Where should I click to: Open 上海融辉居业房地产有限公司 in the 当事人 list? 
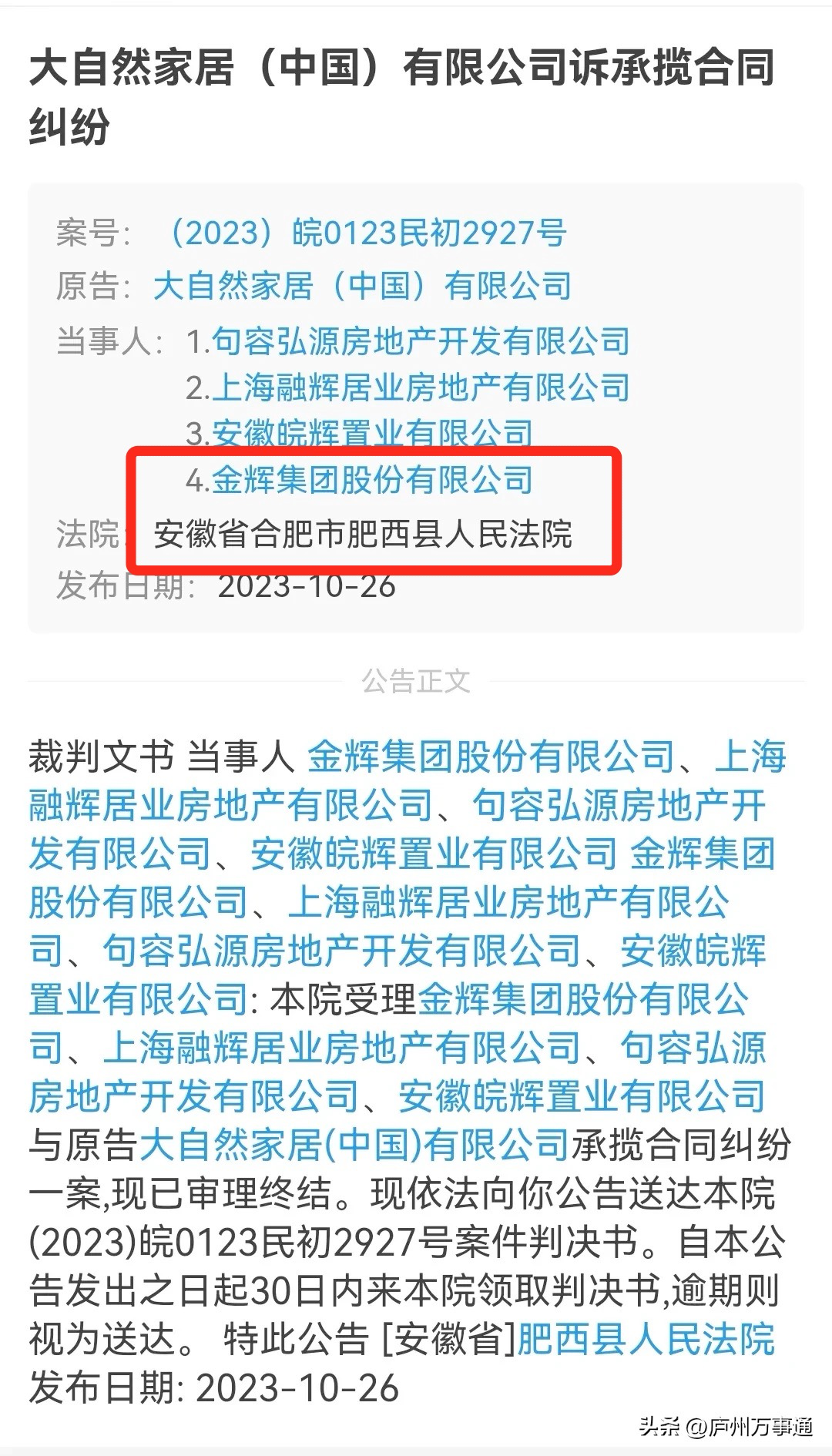tap(421, 387)
